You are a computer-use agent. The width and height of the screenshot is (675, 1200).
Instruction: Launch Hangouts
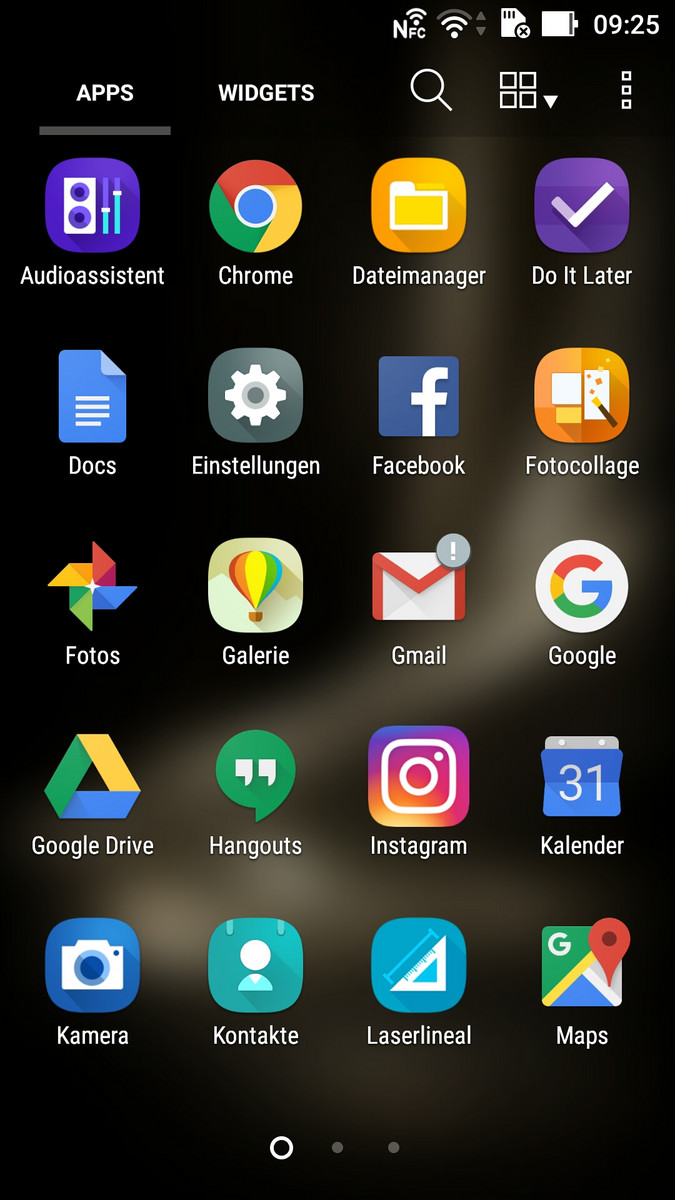256,777
